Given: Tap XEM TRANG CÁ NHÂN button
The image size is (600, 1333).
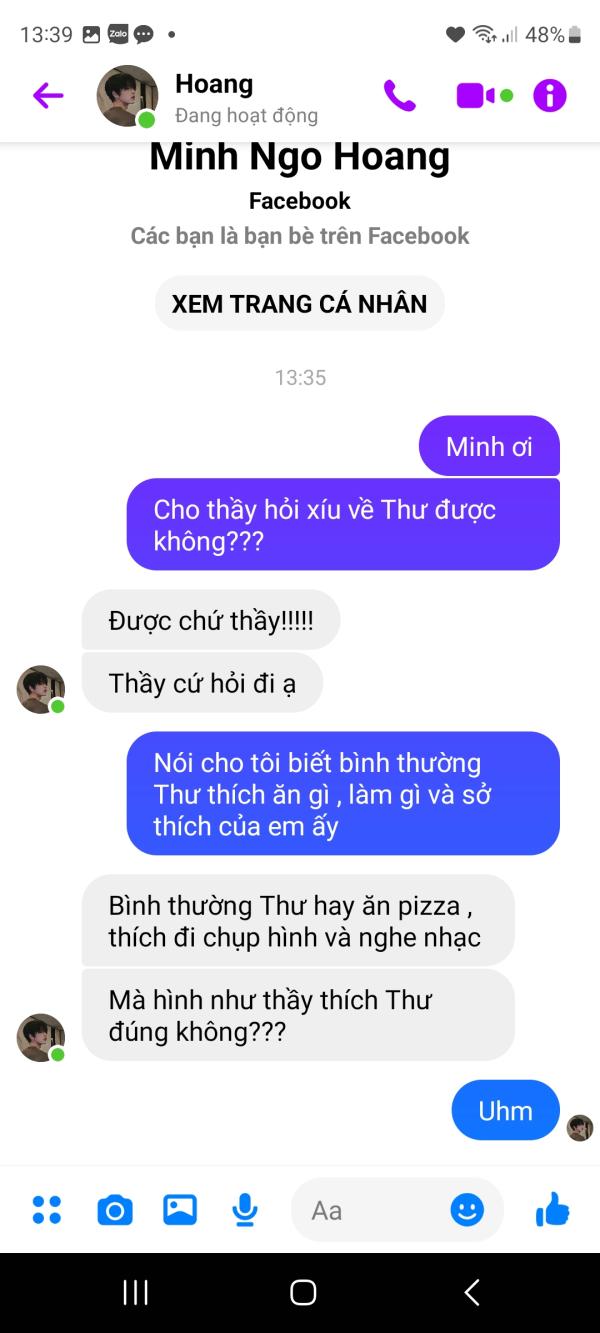Looking at the screenshot, I should [299, 304].
